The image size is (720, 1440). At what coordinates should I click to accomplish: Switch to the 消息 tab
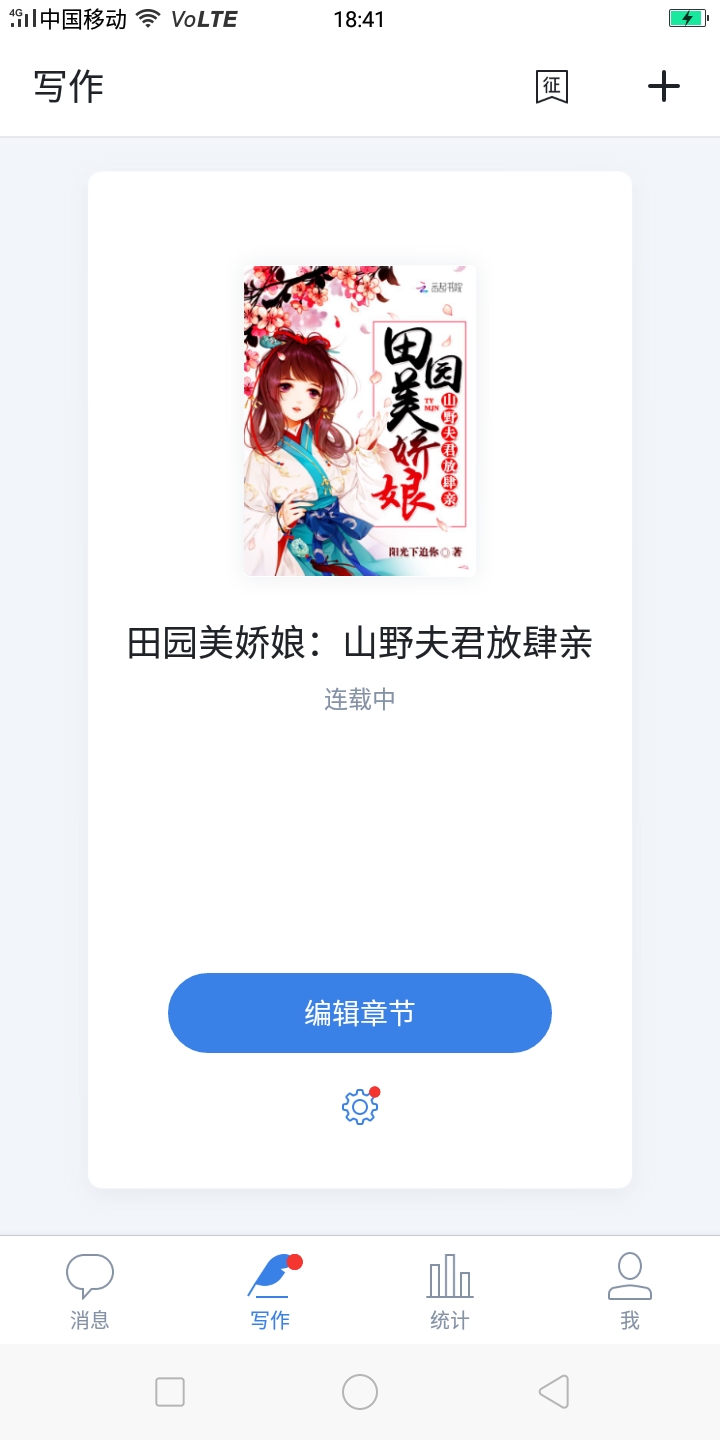pos(90,1290)
